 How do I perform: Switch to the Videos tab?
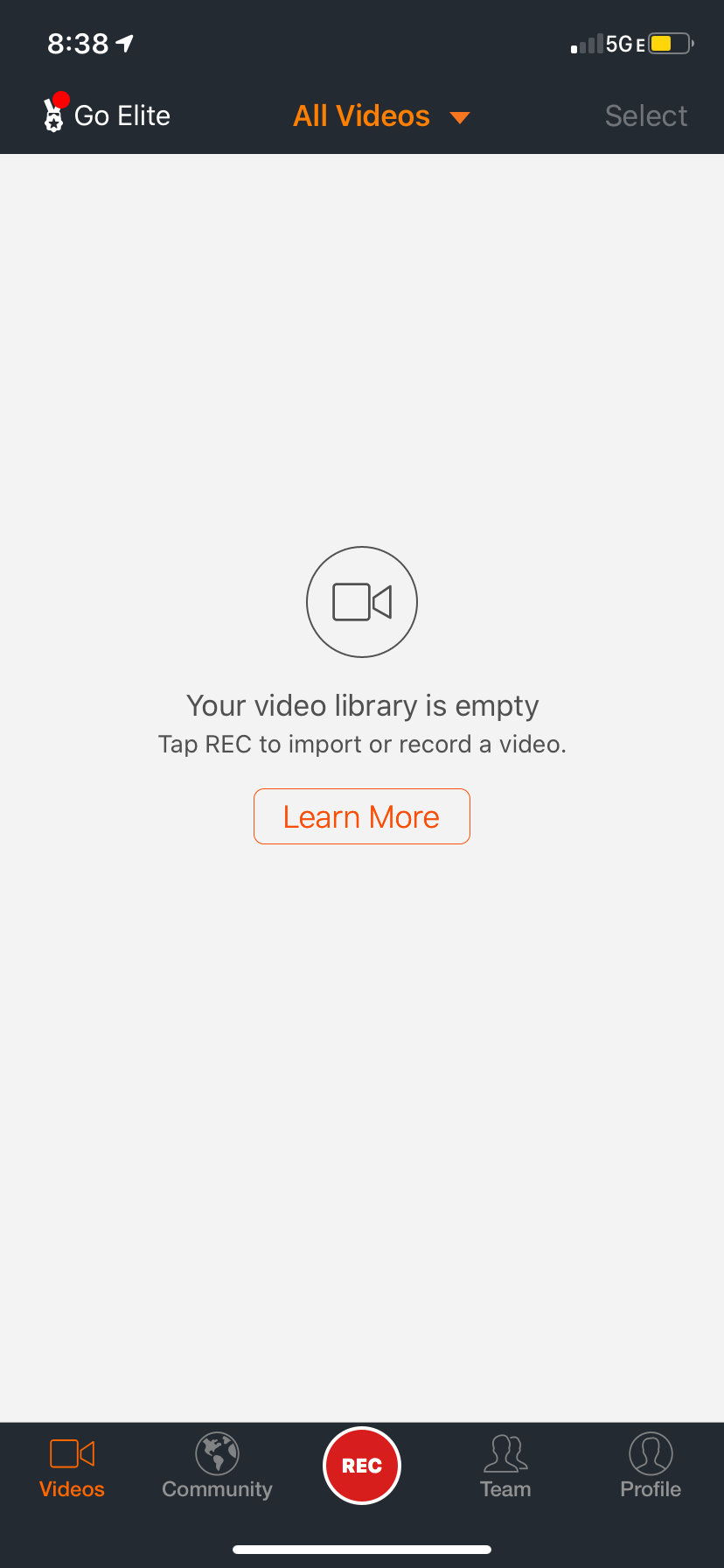tap(72, 1466)
